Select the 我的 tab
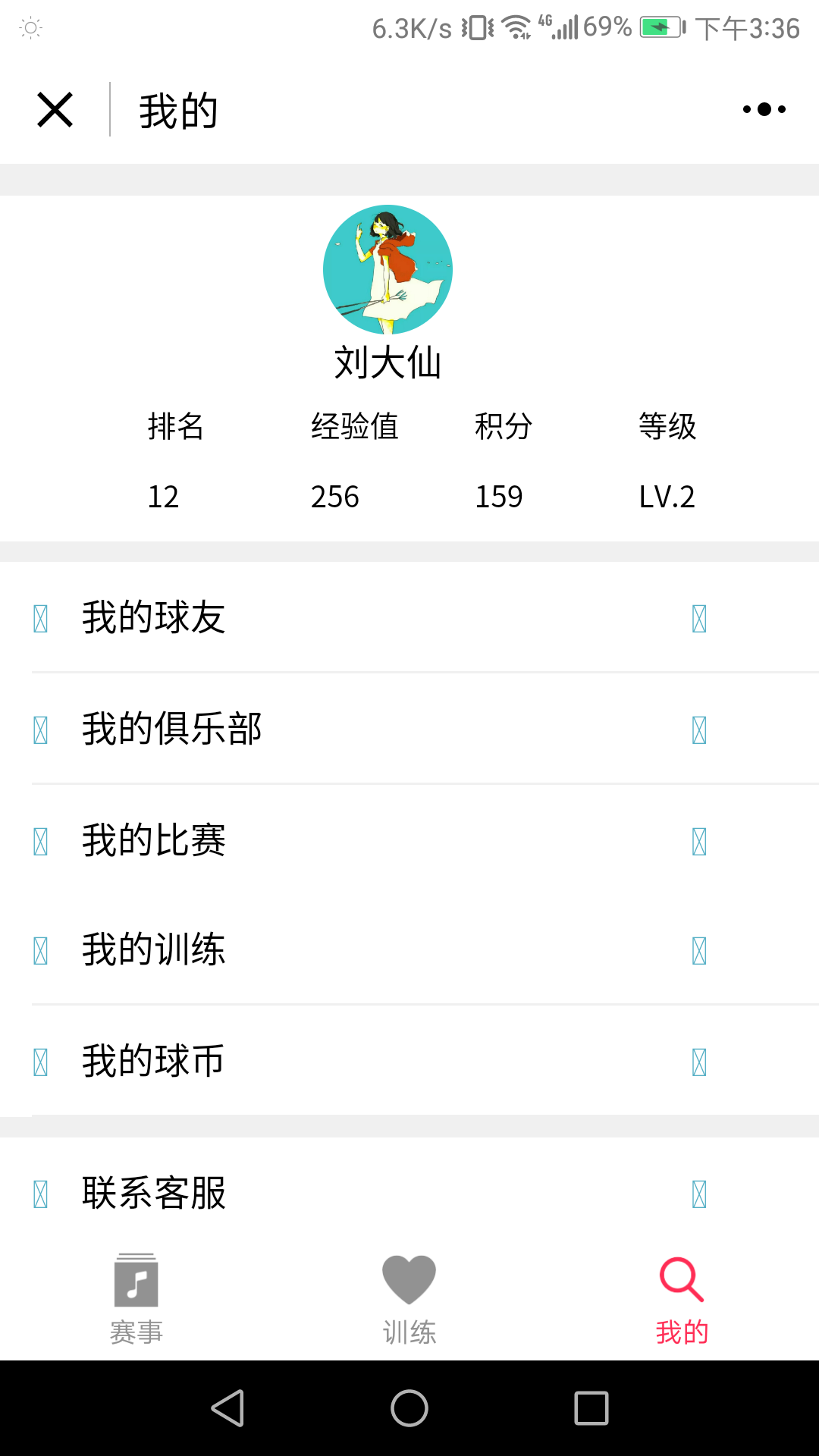The width and height of the screenshot is (819, 1456). pyautogui.click(x=682, y=1300)
